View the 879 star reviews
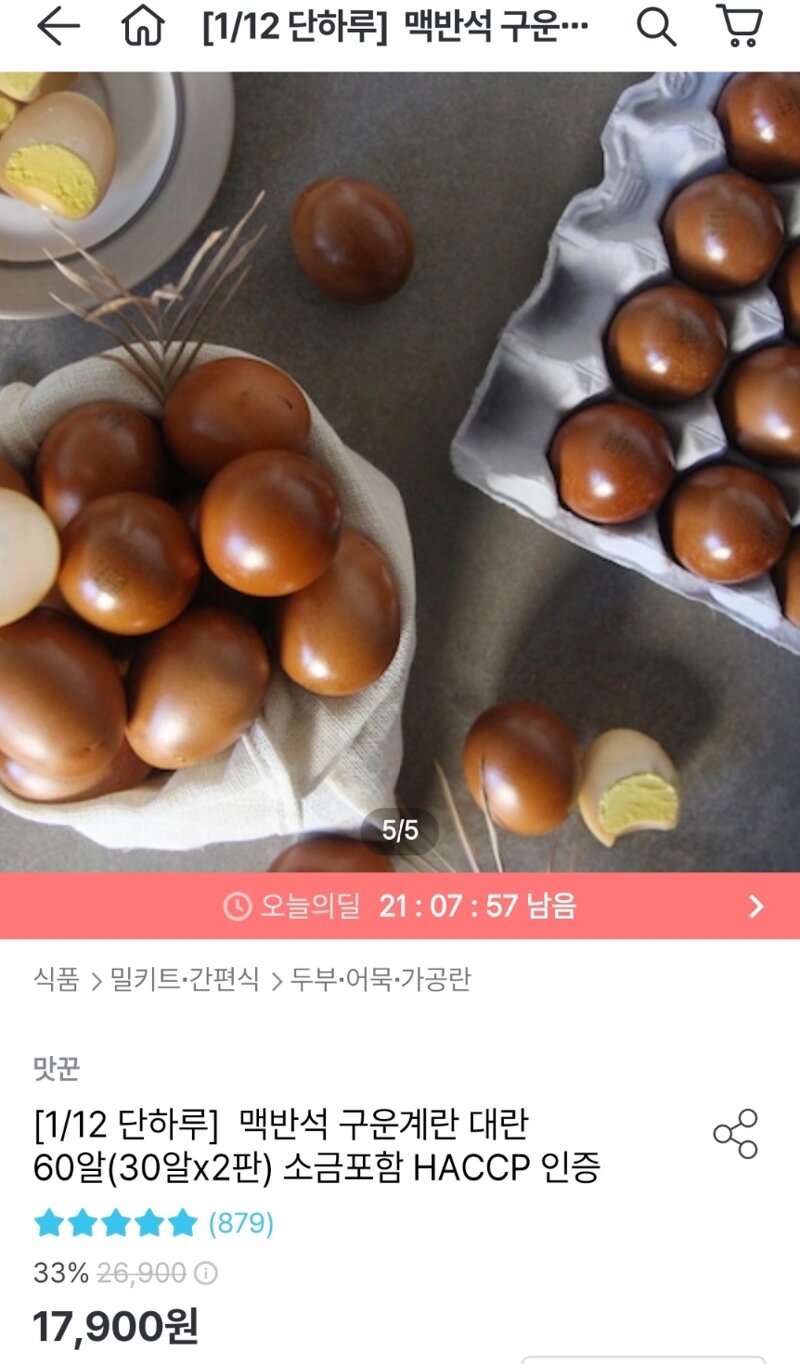The width and height of the screenshot is (800, 1364). click(154, 1222)
